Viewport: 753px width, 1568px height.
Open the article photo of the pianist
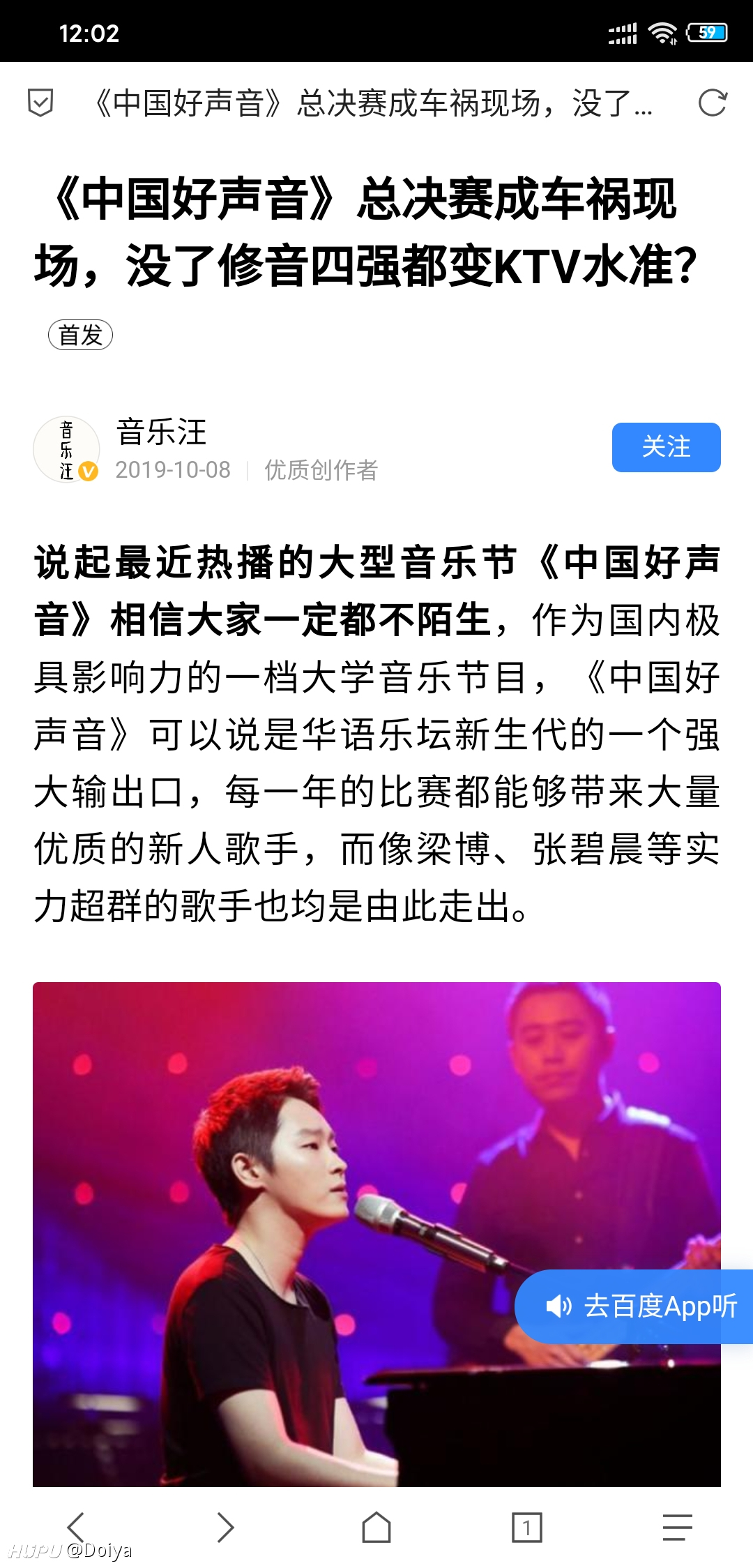tap(376, 1234)
